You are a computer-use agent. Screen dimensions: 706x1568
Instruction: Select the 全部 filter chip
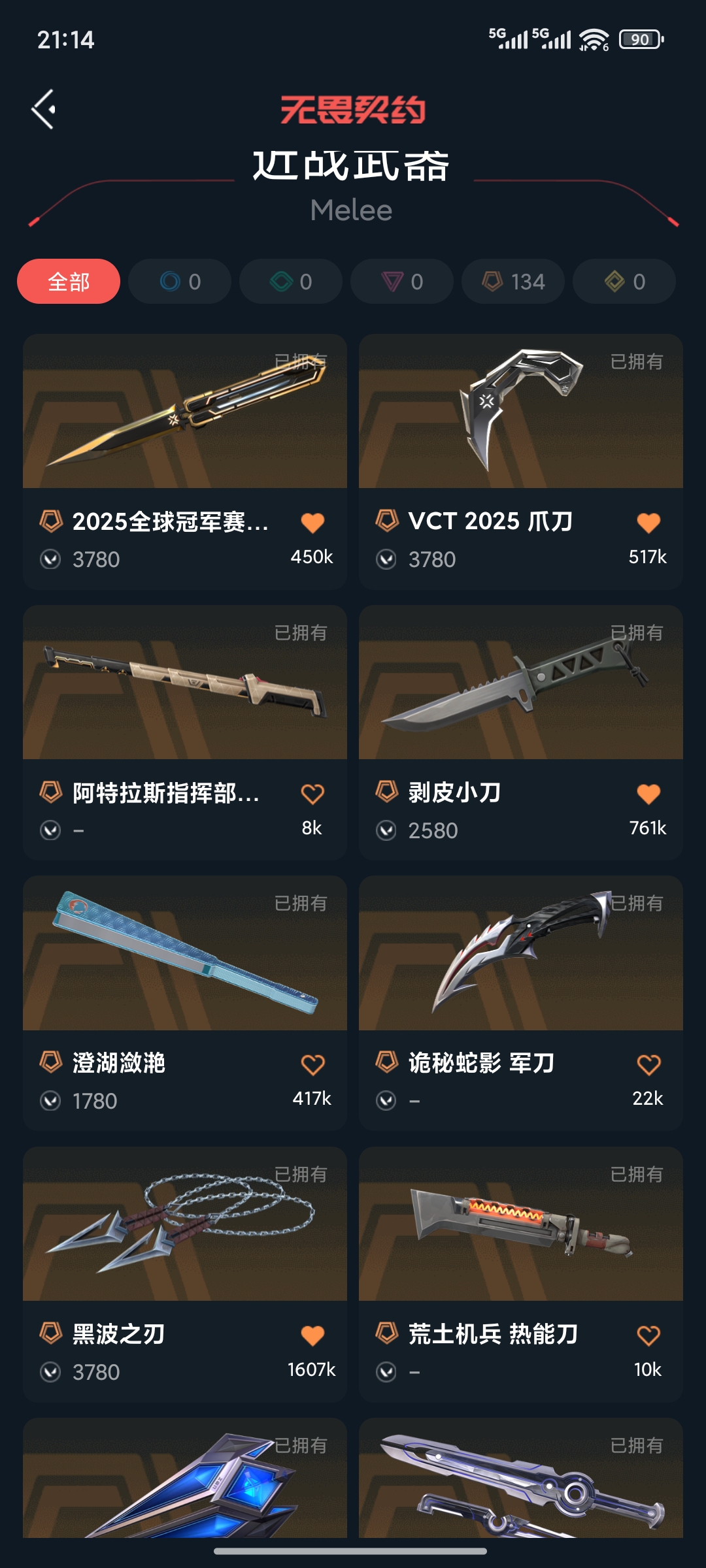(69, 282)
